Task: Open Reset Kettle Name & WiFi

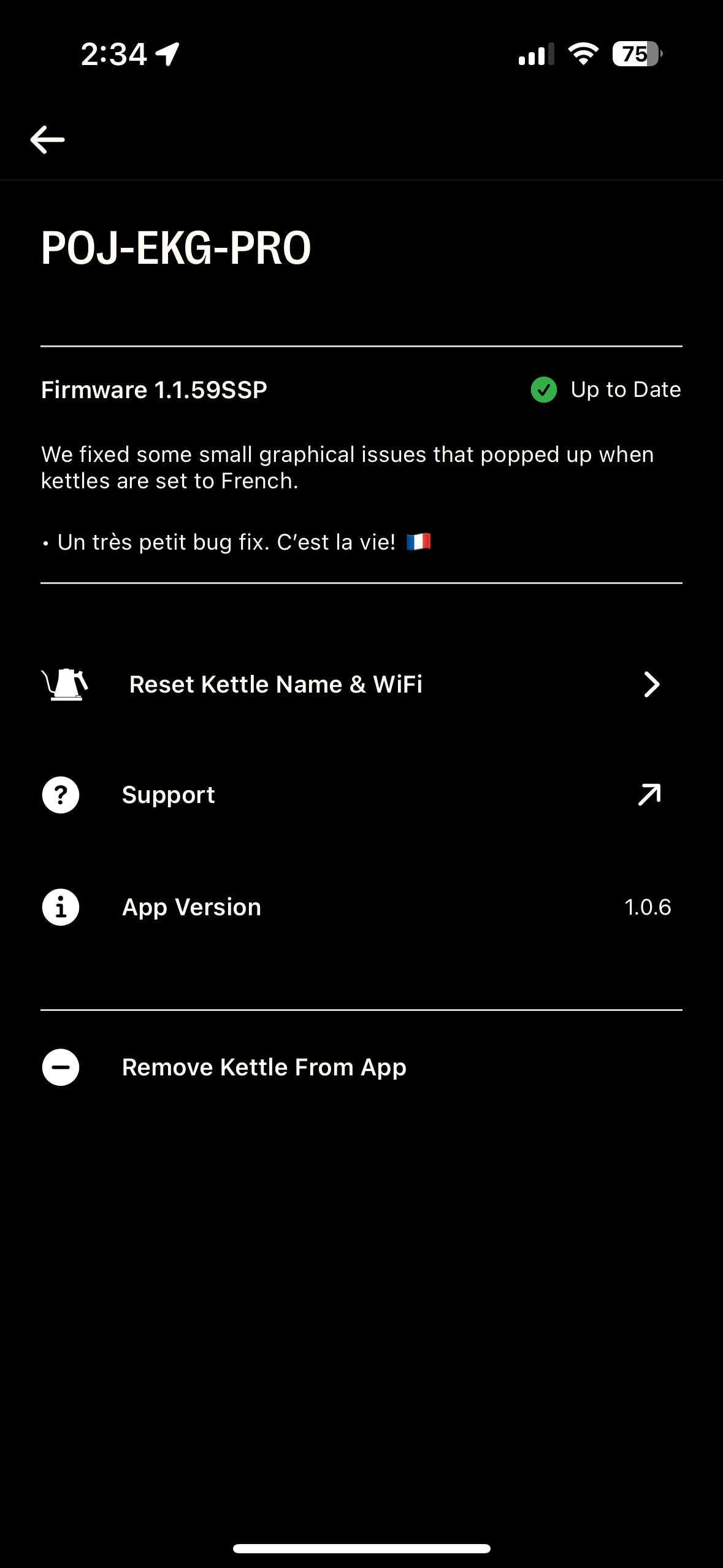Action: click(275, 684)
